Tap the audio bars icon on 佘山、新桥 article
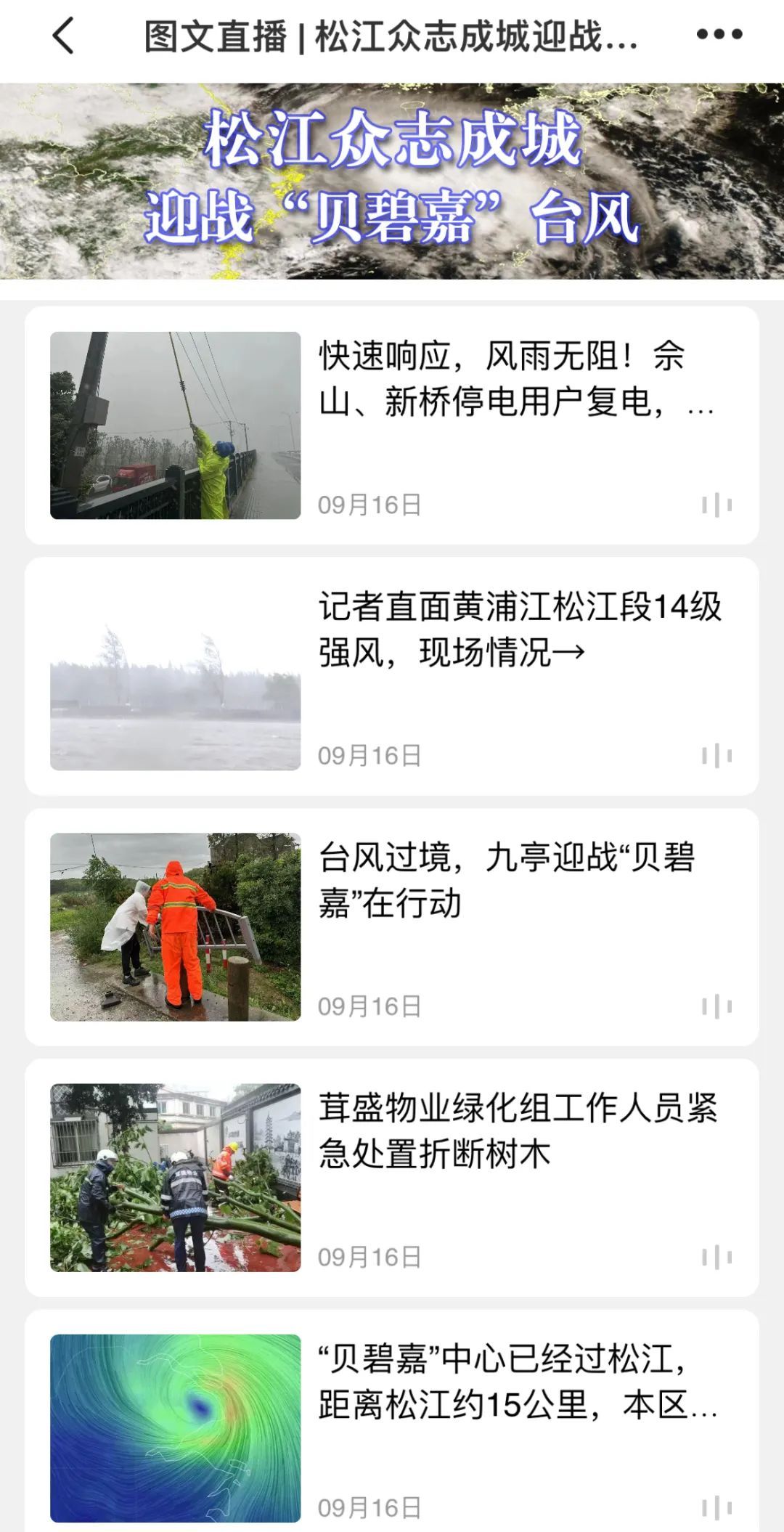The image size is (784, 1532). click(716, 505)
